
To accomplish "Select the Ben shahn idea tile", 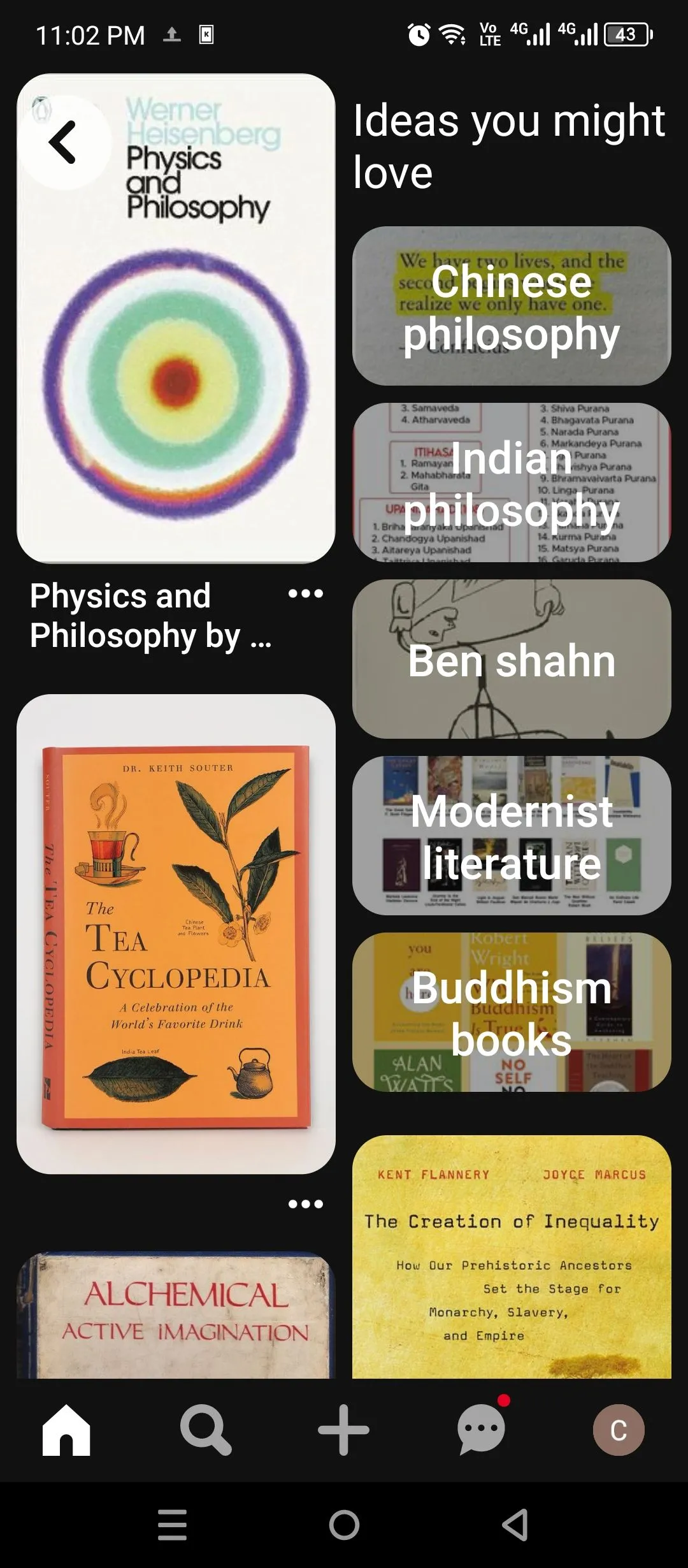I will (512, 659).
